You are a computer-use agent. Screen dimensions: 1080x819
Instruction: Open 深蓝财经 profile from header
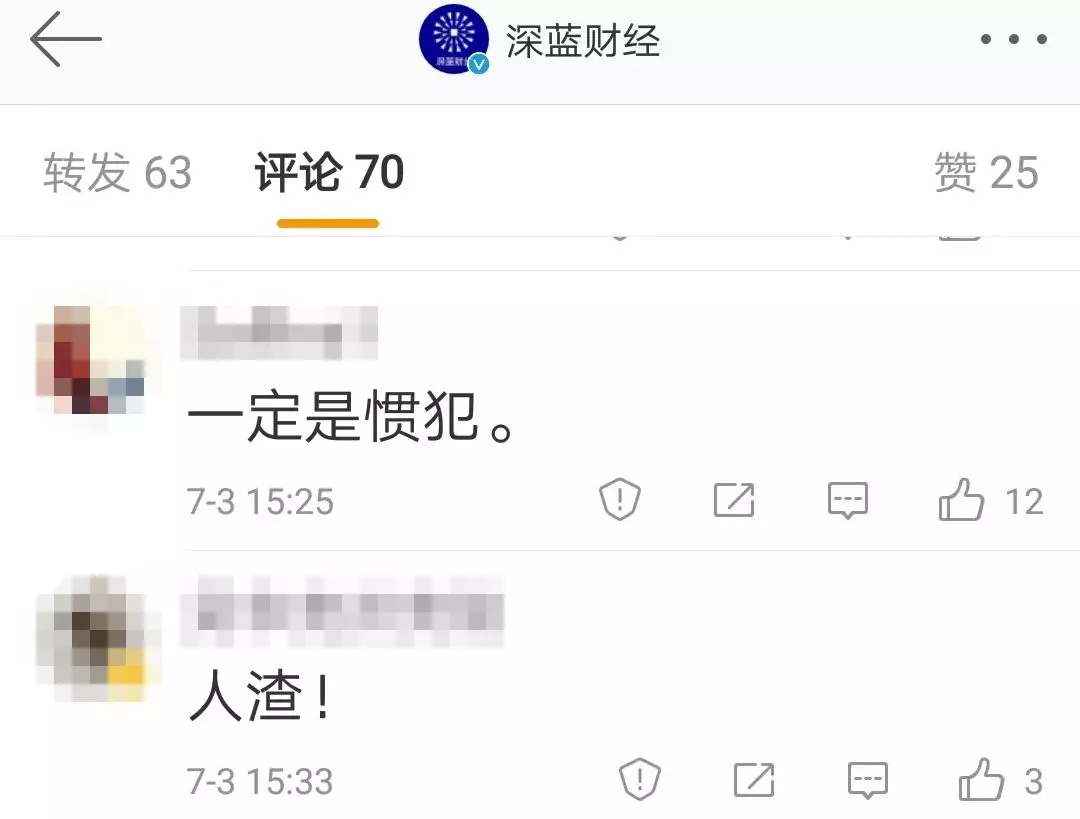(x=540, y=41)
